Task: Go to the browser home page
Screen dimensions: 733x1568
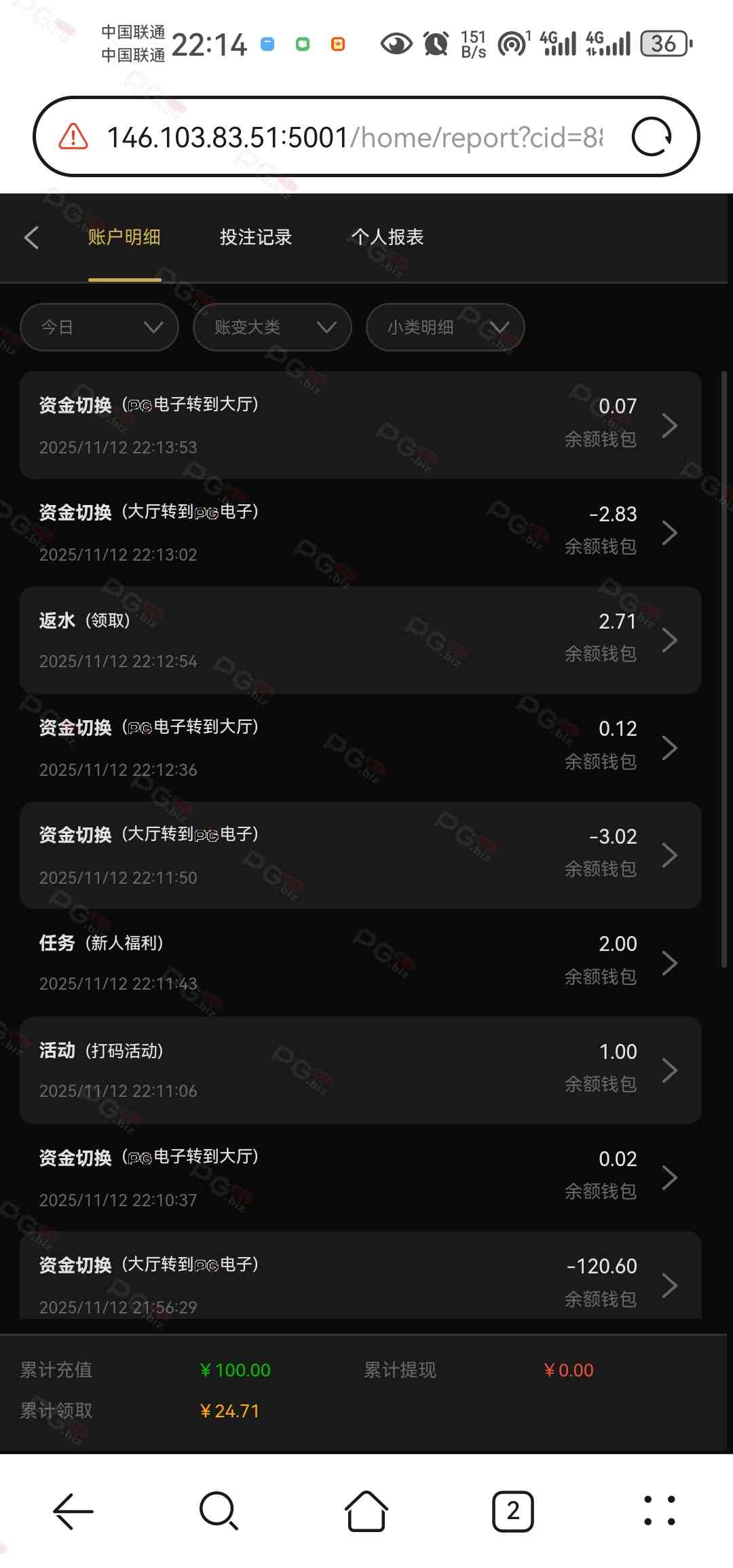Action: click(366, 1512)
